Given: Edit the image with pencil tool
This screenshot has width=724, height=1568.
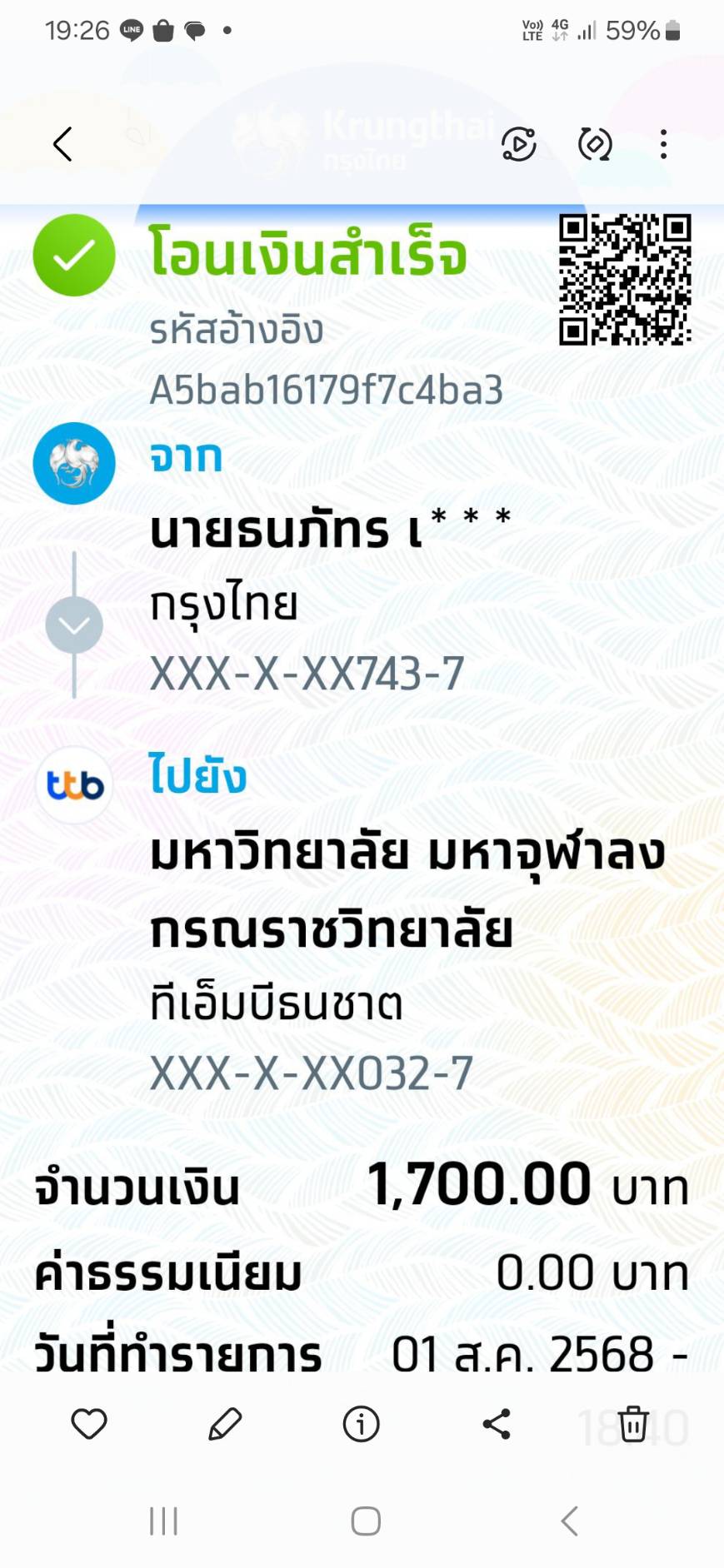Looking at the screenshot, I should (x=225, y=1424).
